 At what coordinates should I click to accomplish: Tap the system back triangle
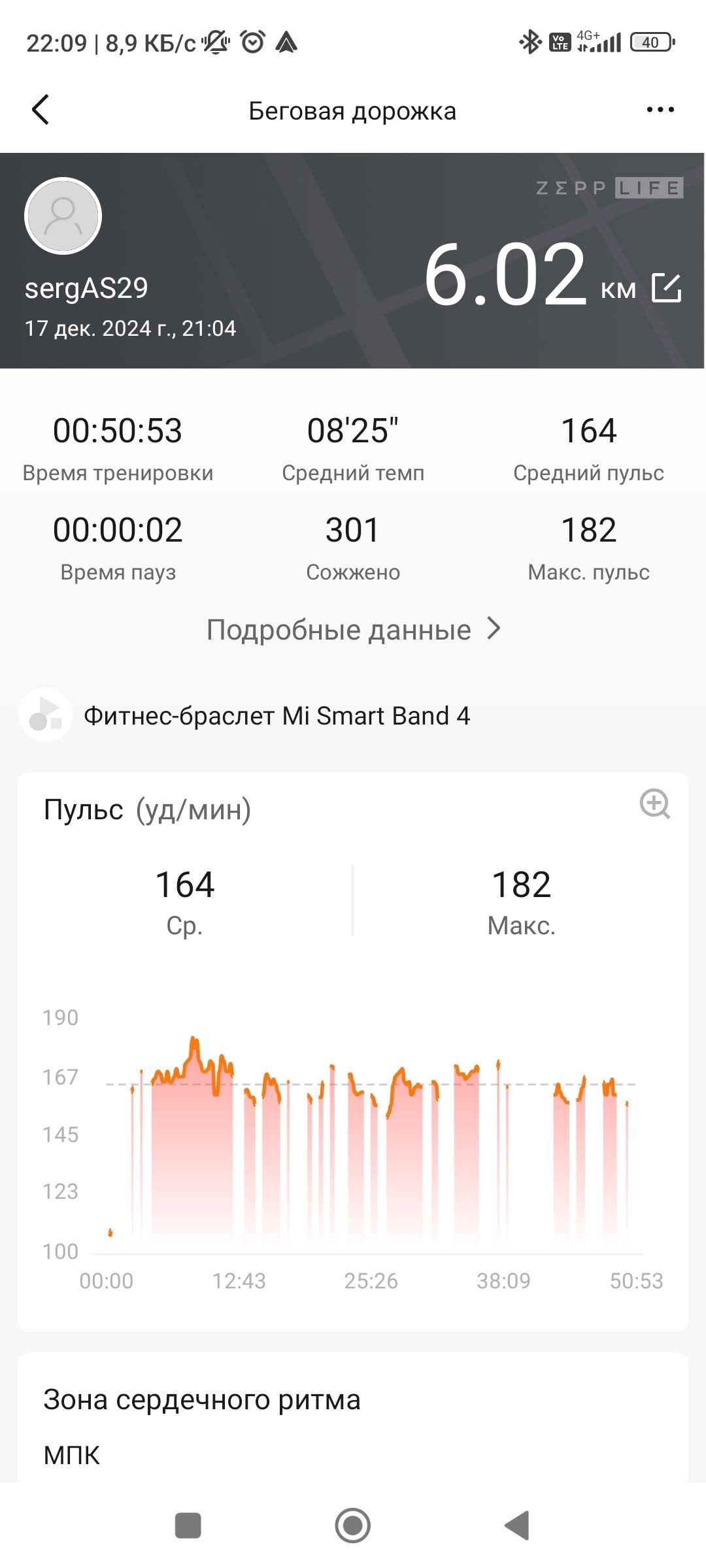[517, 1526]
